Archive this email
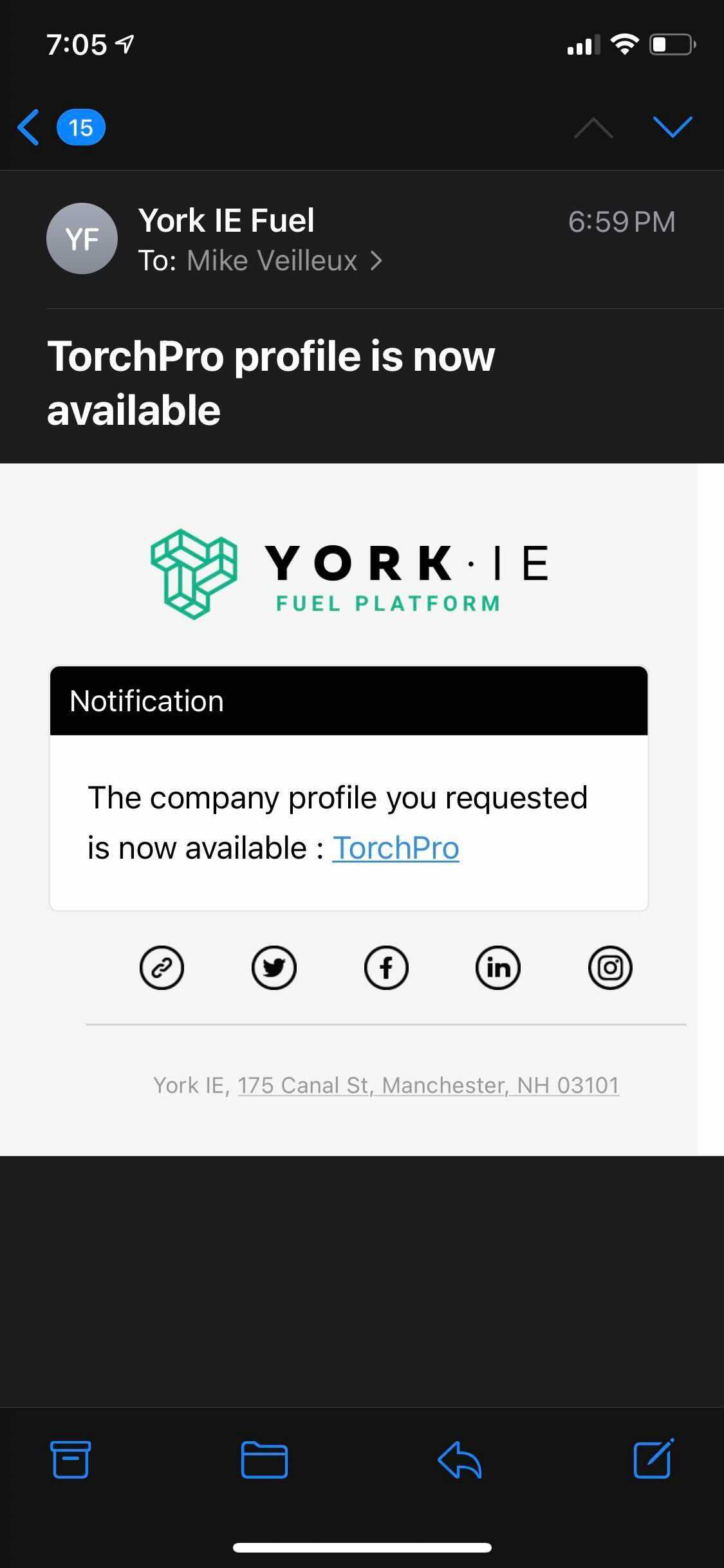Image resolution: width=724 pixels, height=1568 pixels. click(x=70, y=1459)
